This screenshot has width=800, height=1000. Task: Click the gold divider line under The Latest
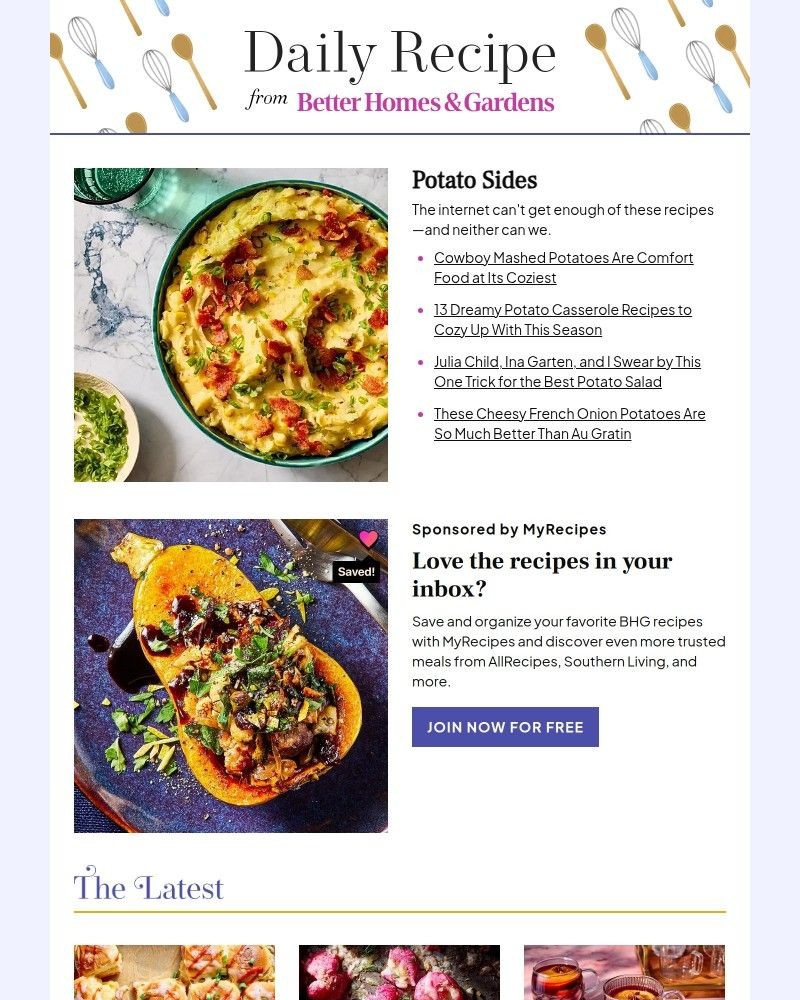pos(400,911)
